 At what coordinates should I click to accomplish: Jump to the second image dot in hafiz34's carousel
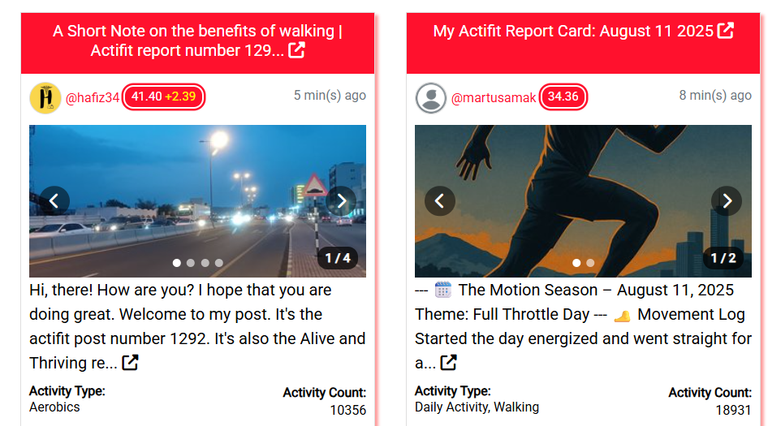coord(191,263)
